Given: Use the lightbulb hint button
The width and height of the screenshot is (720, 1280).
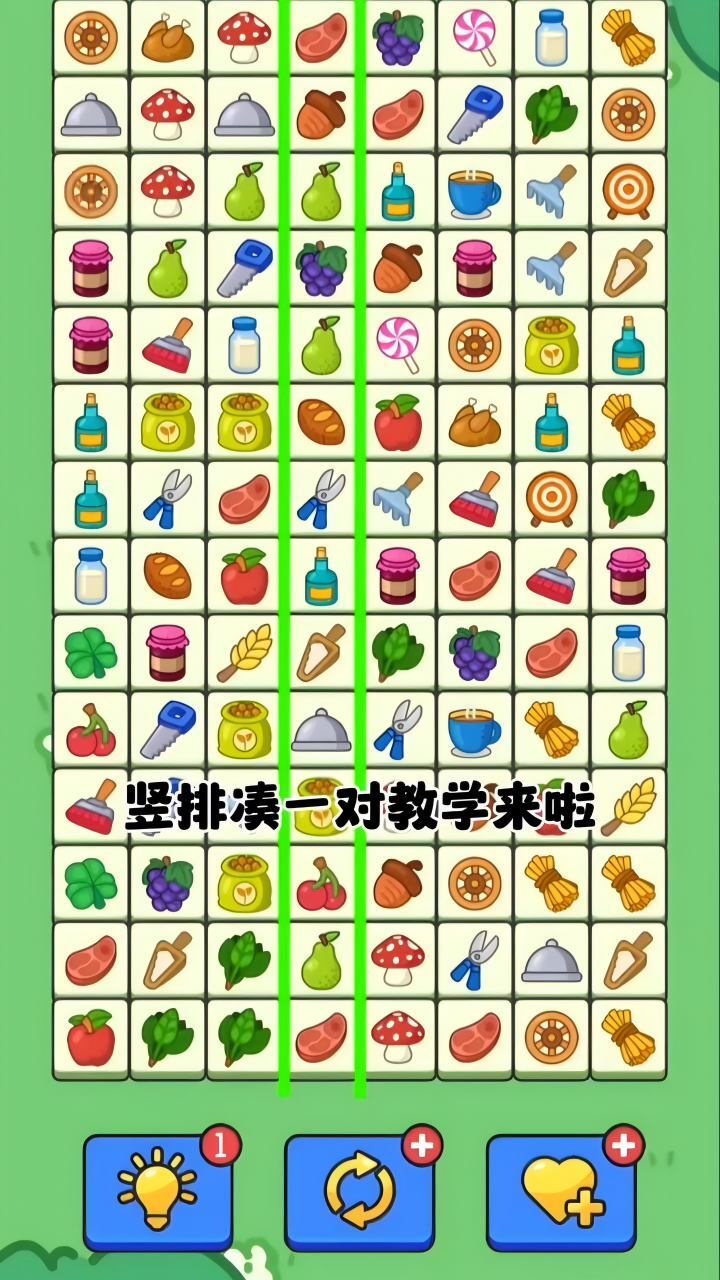Looking at the screenshot, I should 158,1190.
